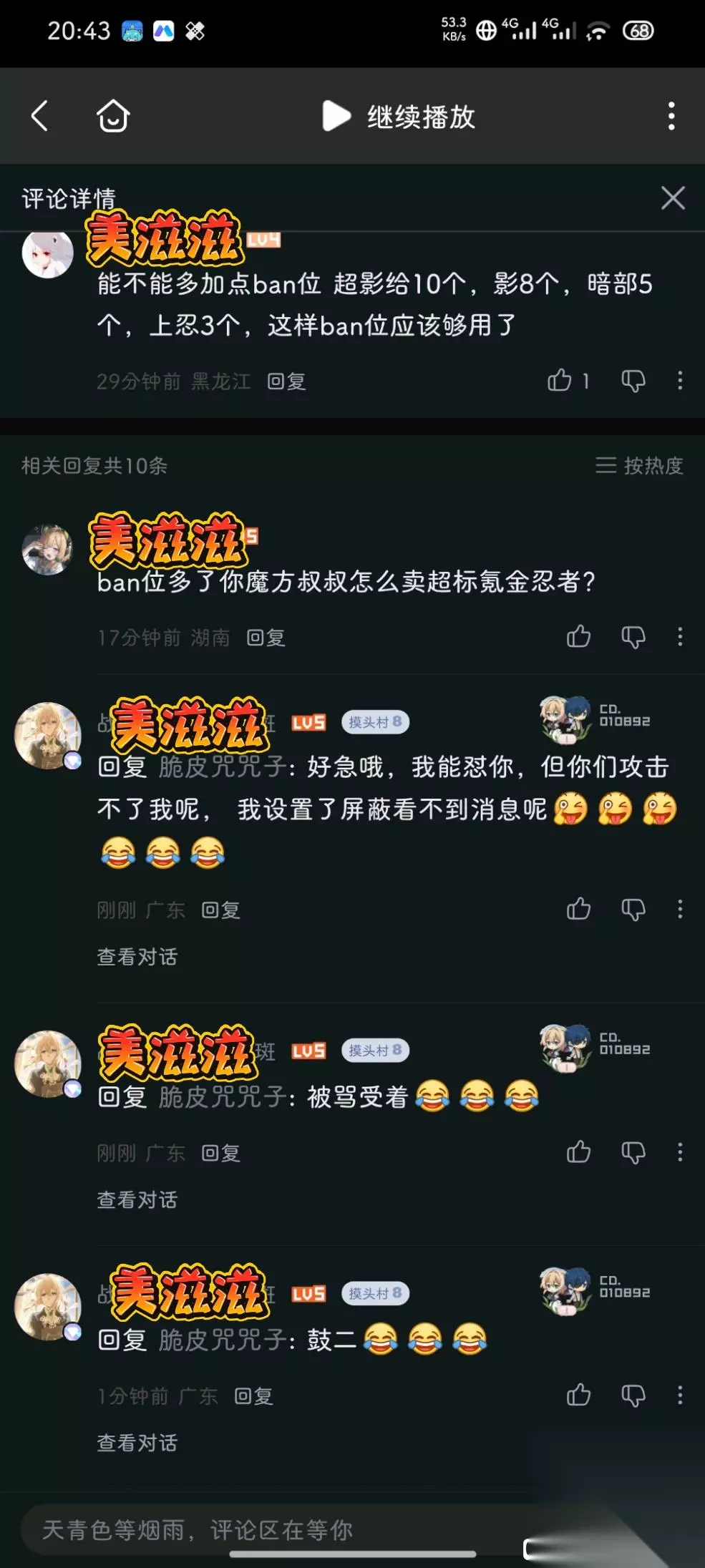View the conversation under the 鼓二 reply
The height and width of the screenshot is (1568, 705).
[x=137, y=1443]
